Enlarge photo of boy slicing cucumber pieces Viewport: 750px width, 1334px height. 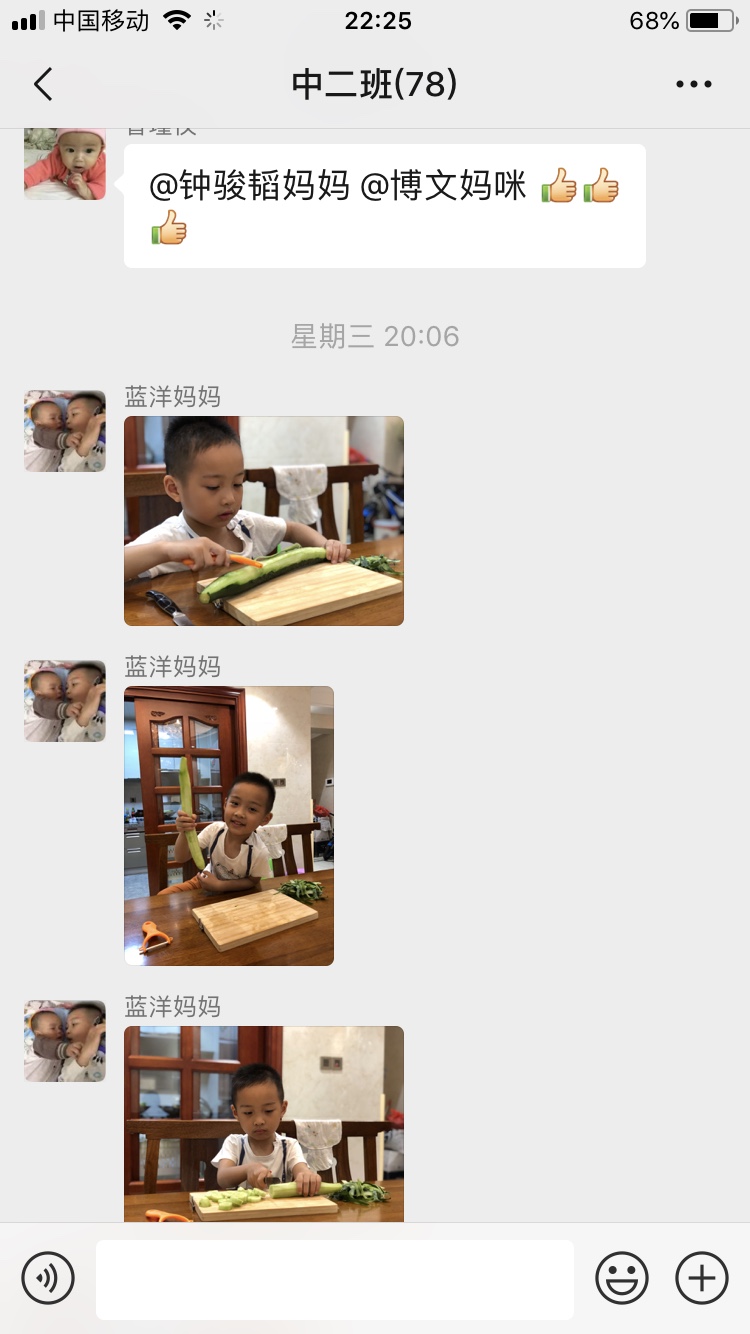click(x=264, y=1124)
